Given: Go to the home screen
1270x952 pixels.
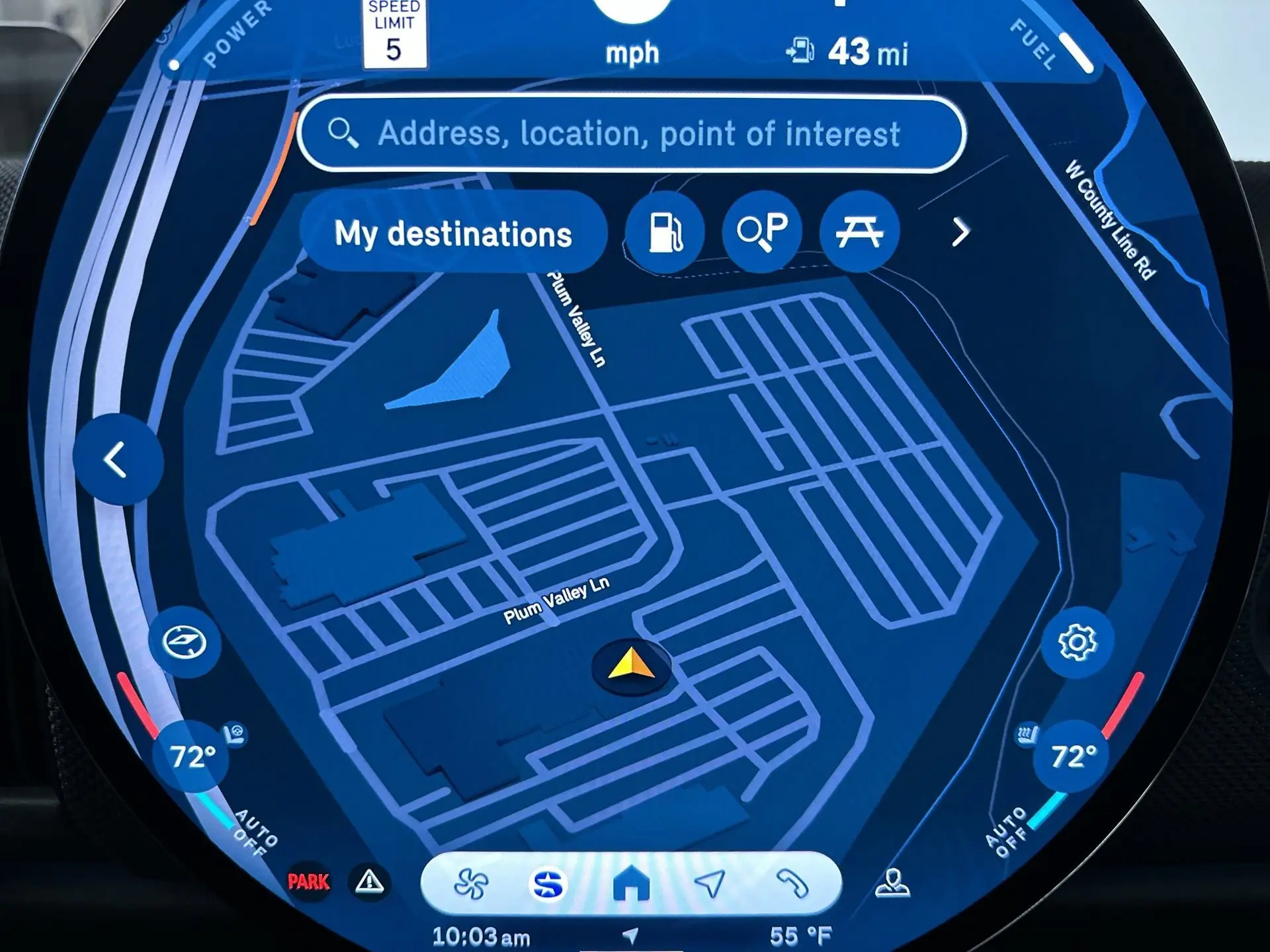Looking at the screenshot, I should 631,884.
